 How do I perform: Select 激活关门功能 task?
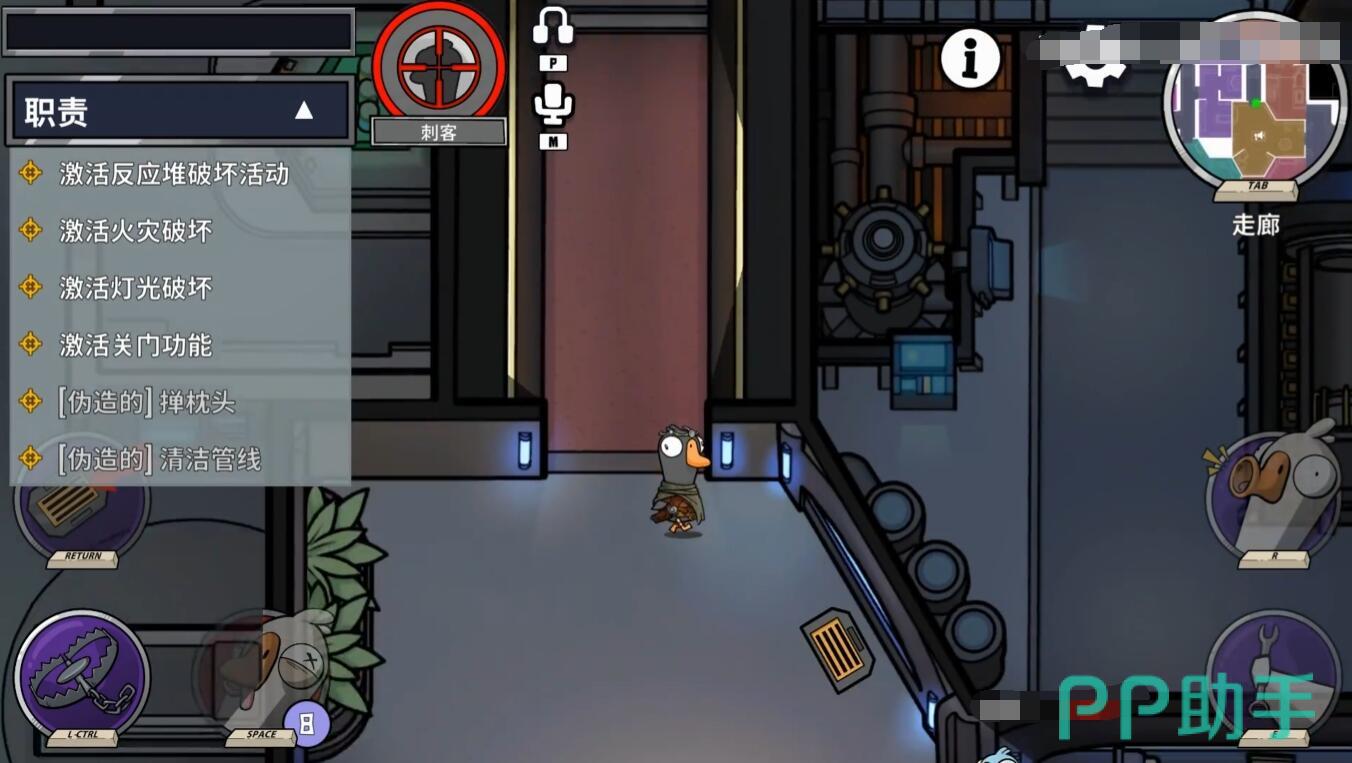click(136, 345)
